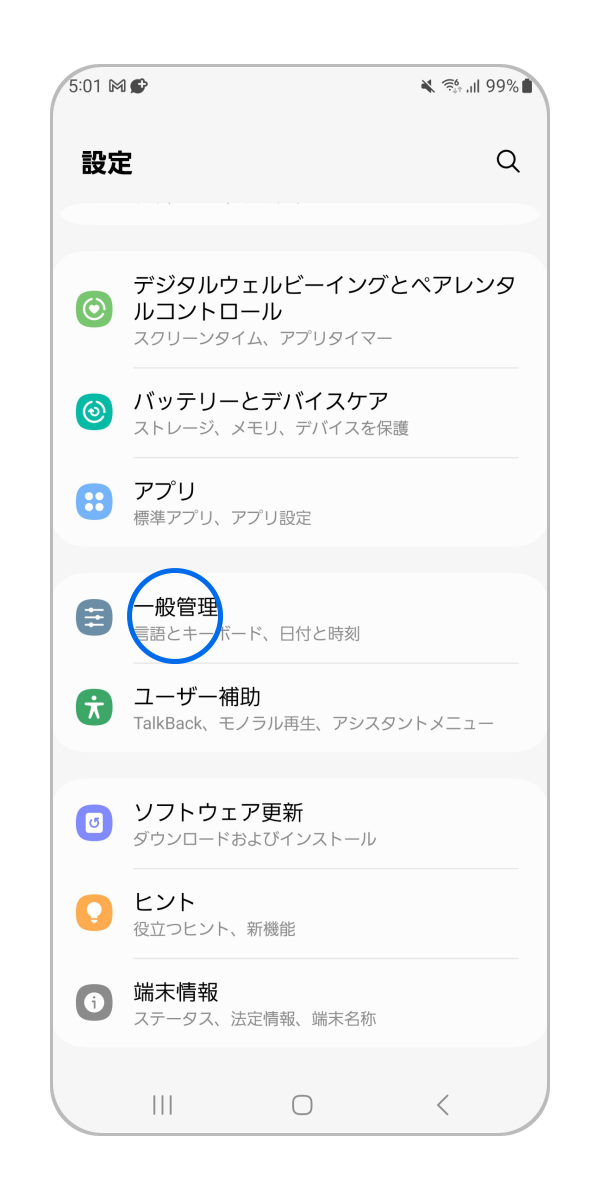Open デジタルウェルビーイングとペアレンタルコントロール
This screenshot has width=600, height=1200.
pos(300,309)
